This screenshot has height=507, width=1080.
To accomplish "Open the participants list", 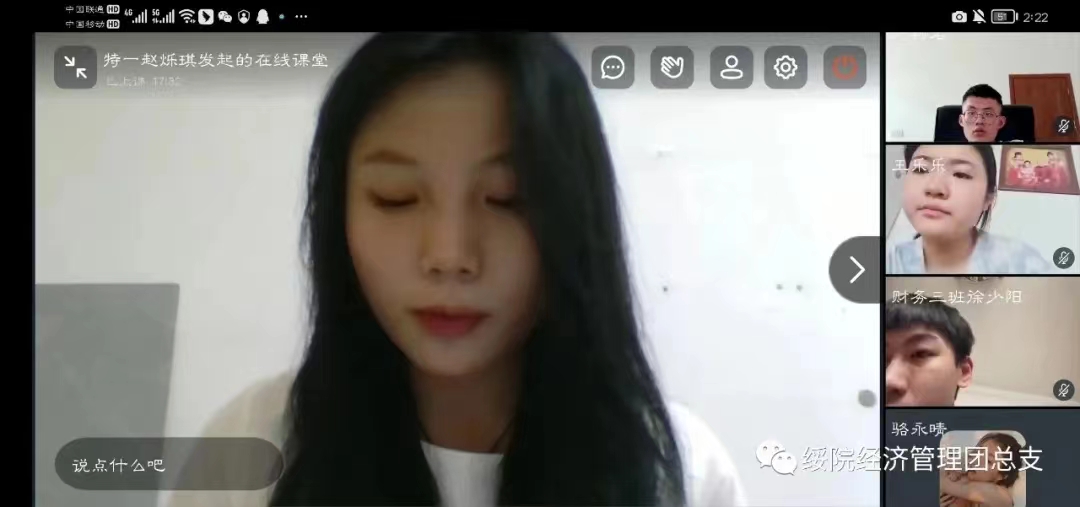I will click(x=731, y=67).
